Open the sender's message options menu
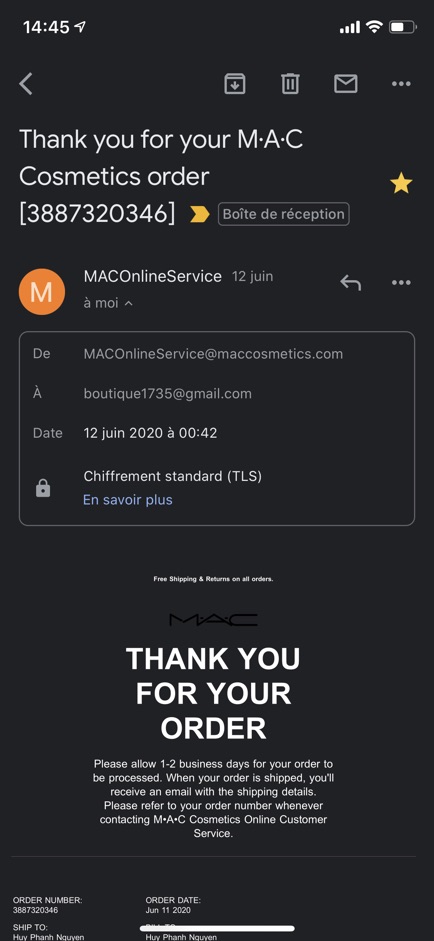The image size is (434, 941). (x=401, y=283)
